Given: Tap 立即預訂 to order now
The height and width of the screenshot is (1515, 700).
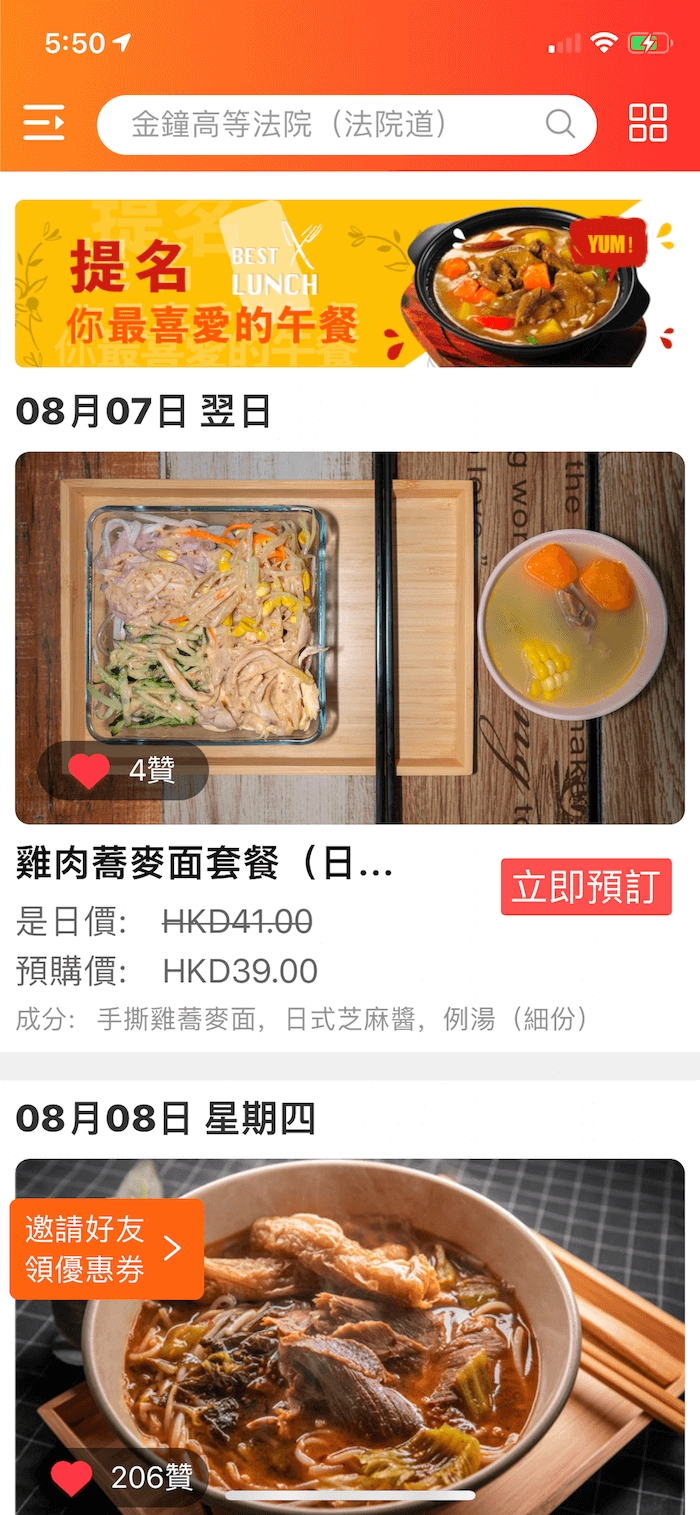Looking at the screenshot, I should point(585,887).
